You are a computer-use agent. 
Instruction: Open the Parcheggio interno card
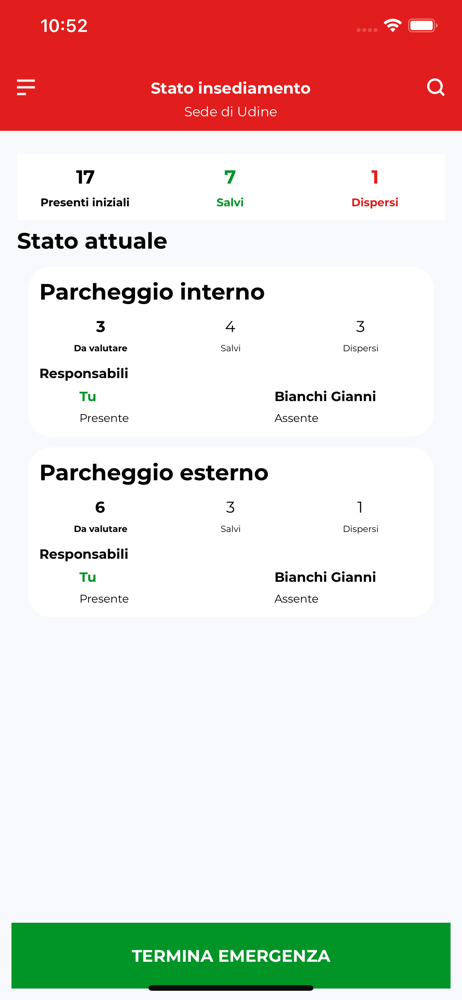230,351
